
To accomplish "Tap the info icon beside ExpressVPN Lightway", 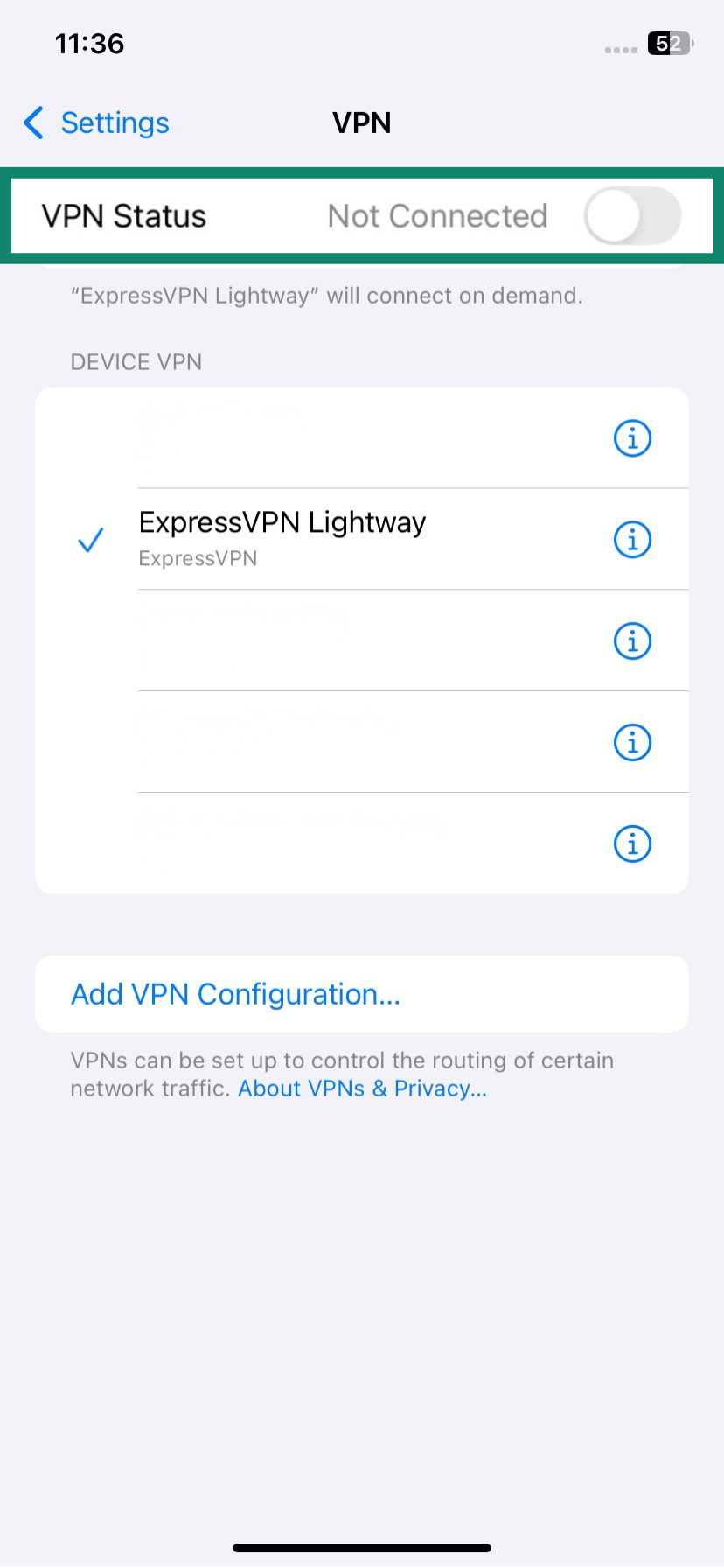I will click(631, 539).
